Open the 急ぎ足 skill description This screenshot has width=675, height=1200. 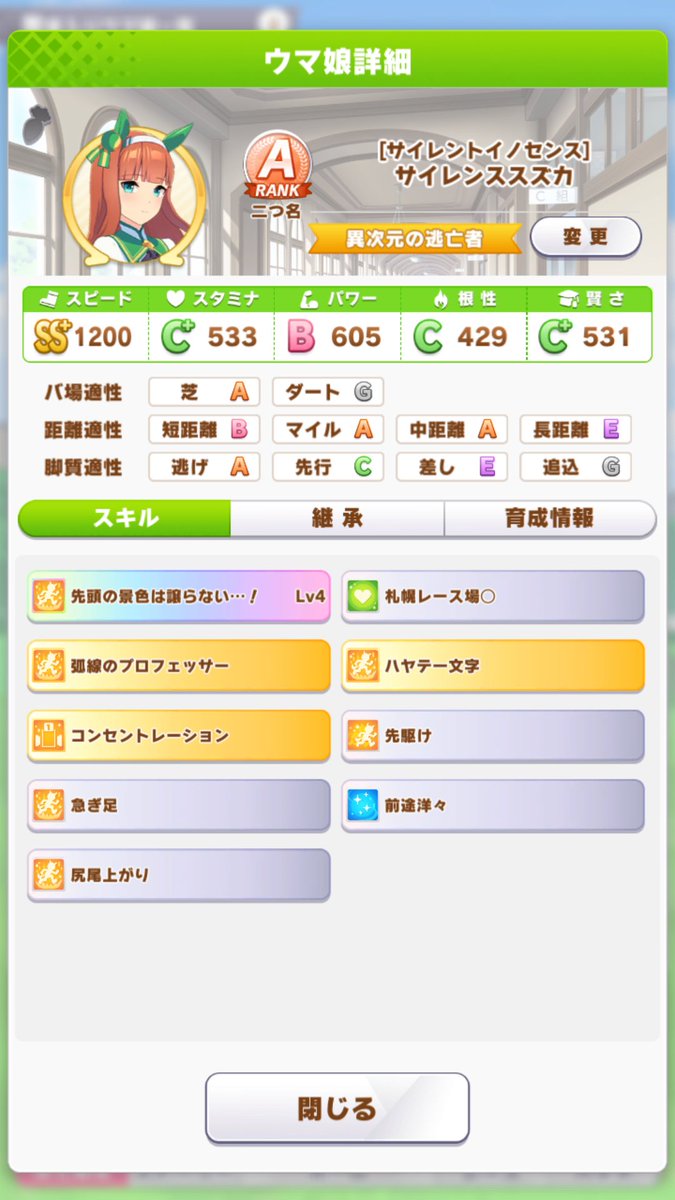tap(178, 804)
